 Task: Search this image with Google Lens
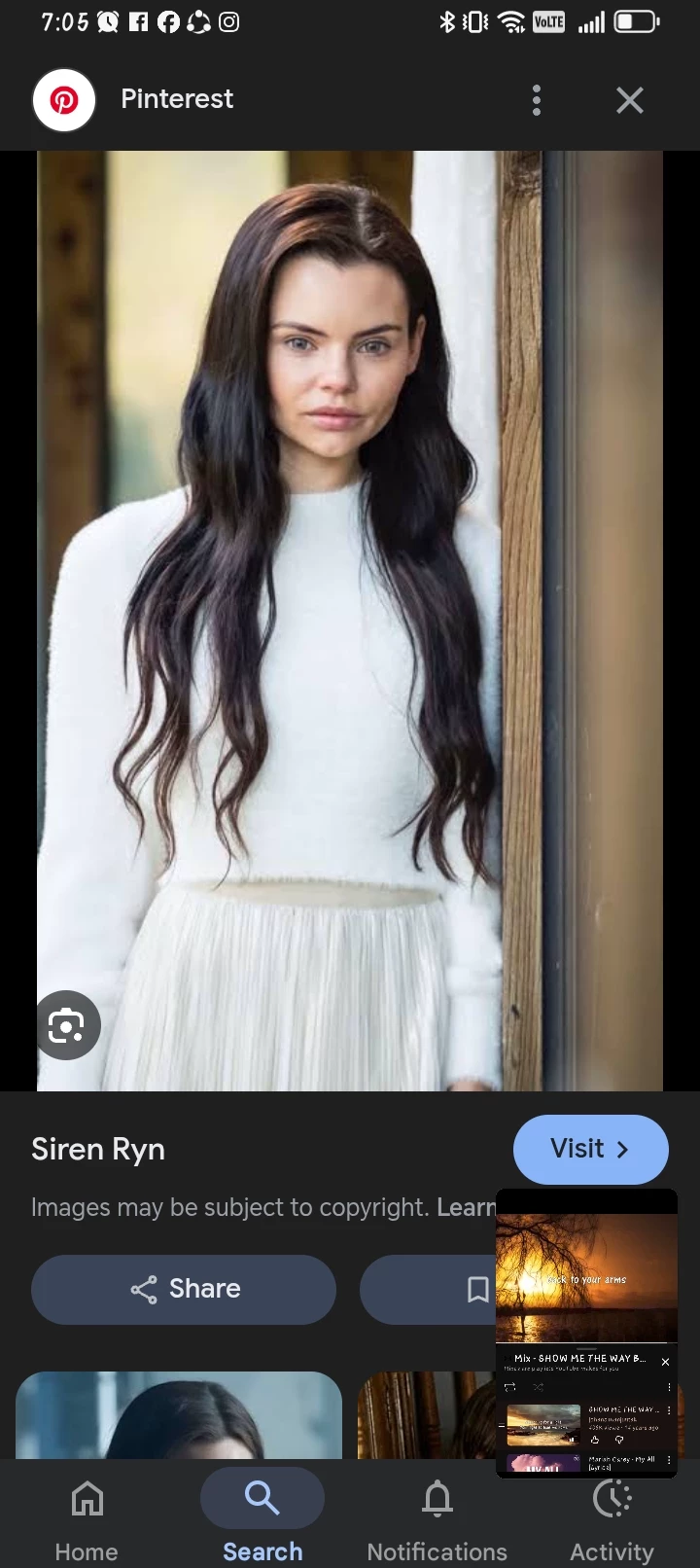point(67,1025)
